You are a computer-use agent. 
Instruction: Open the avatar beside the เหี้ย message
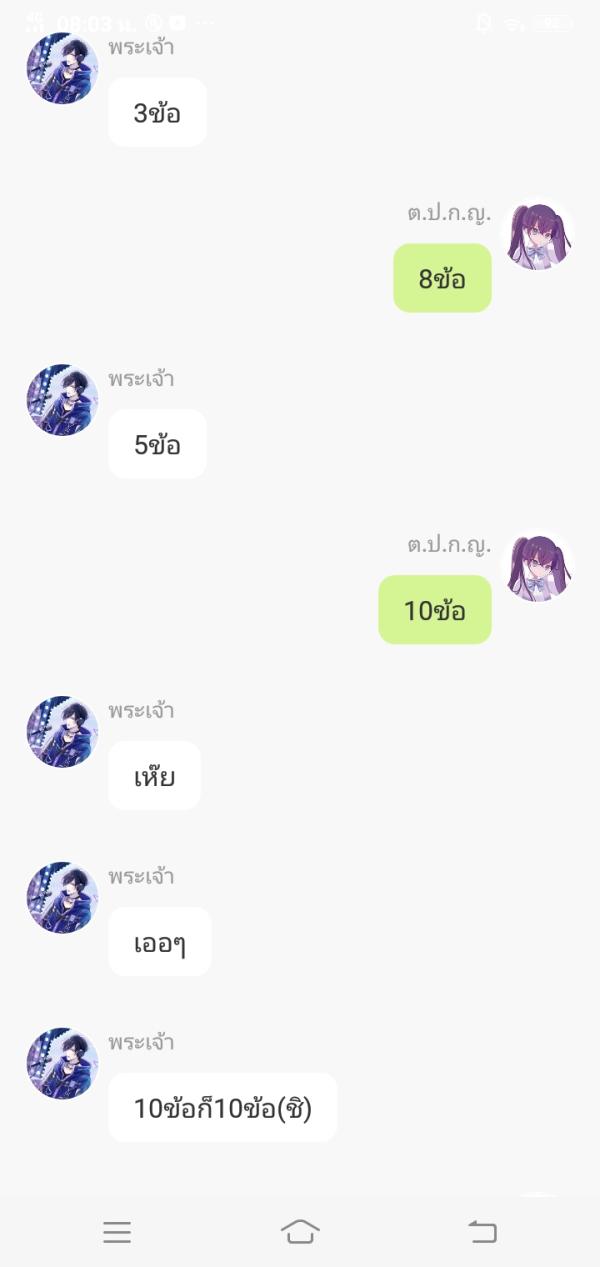click(x=62, y=732)
